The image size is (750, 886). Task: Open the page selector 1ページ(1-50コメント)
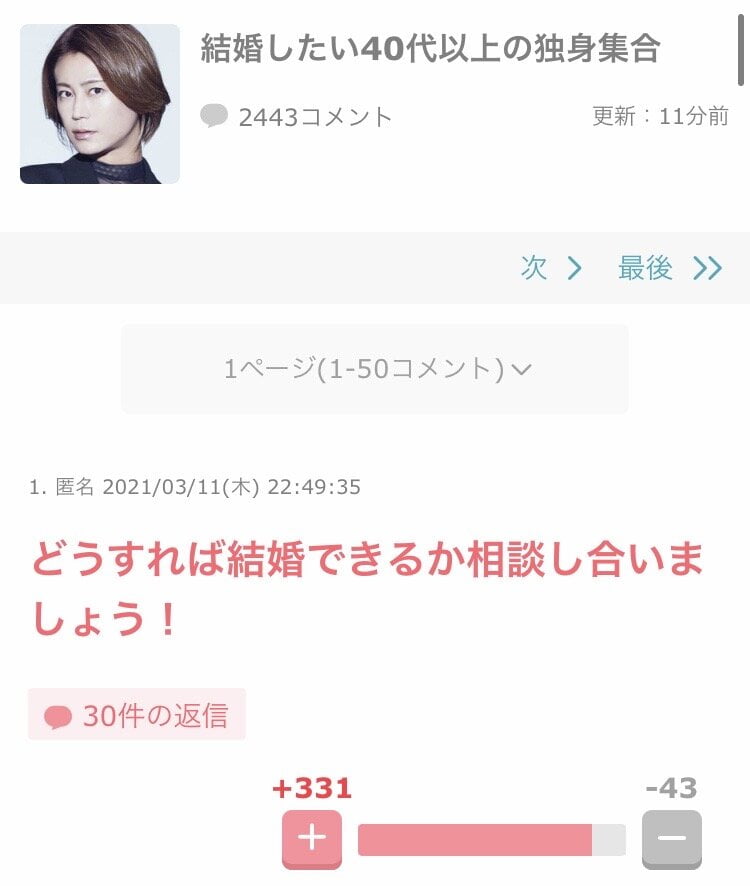pos(375,369)
